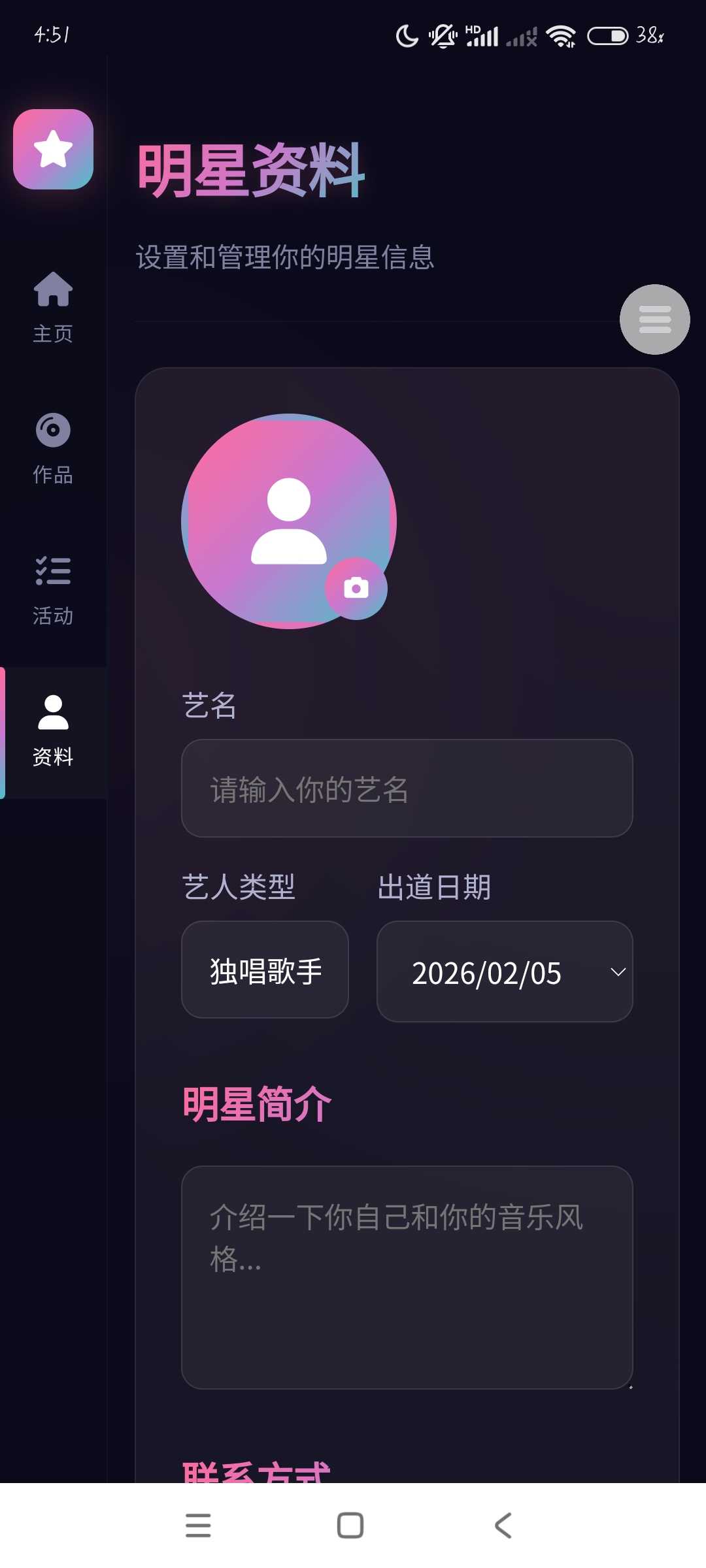Select the 资料 profile tab
The image size is (706, 1568).
[53, 732]
